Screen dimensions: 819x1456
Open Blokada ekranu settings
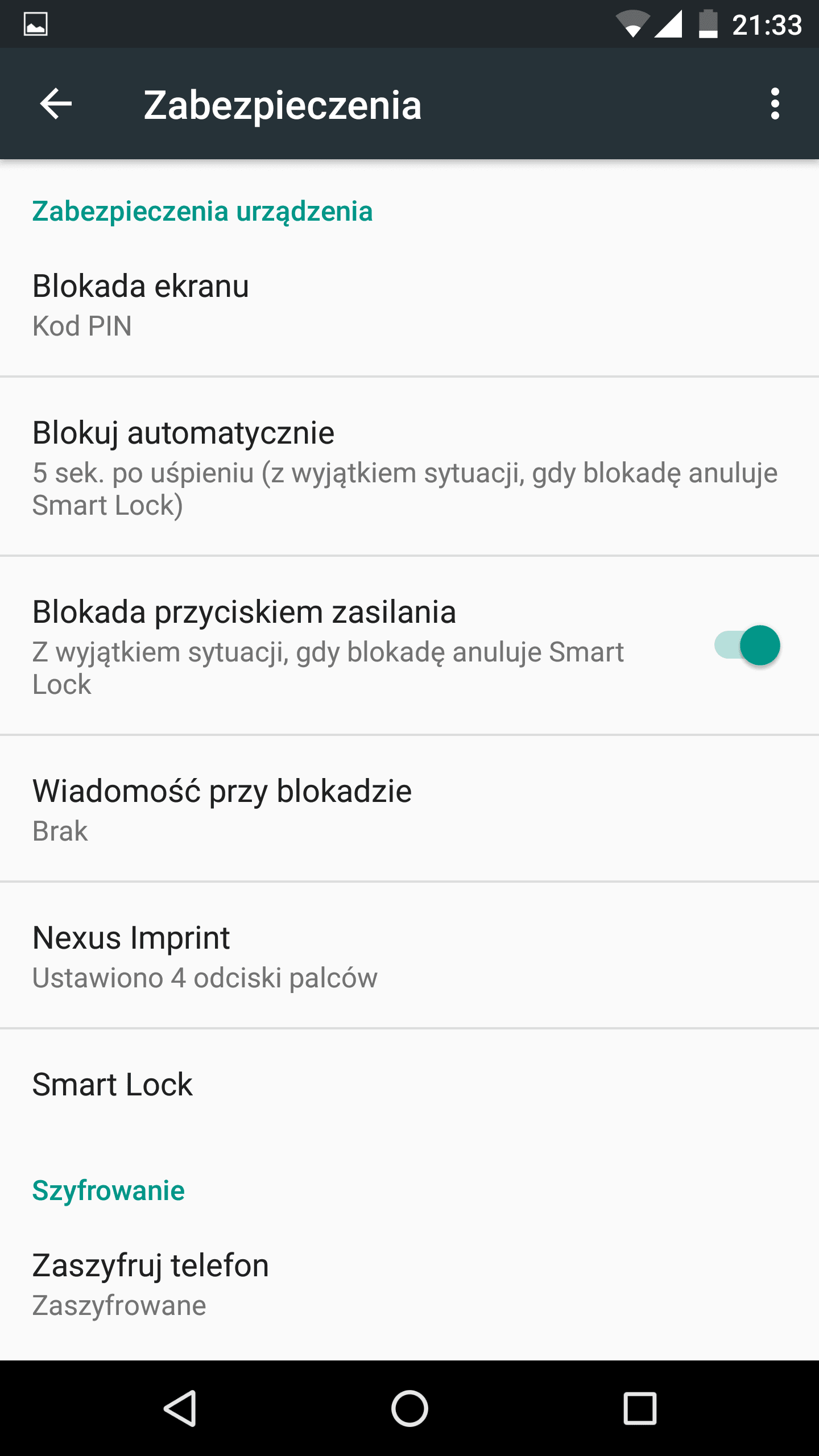click(x=409, y=304)
